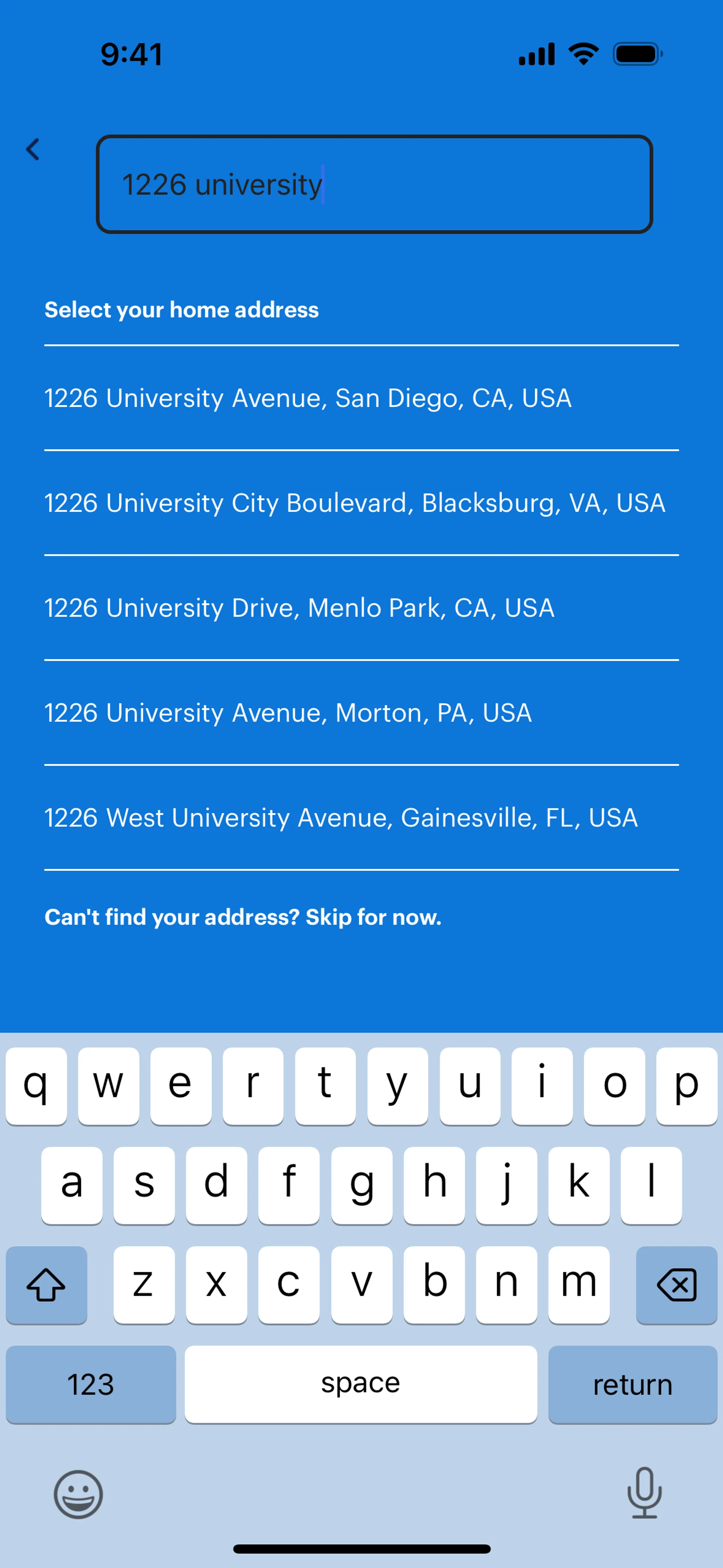This screenshot has width=723, height=1568.
Task: Choose 1226 West University Avenue, Gainesville
Action: [x=341, y=818]
